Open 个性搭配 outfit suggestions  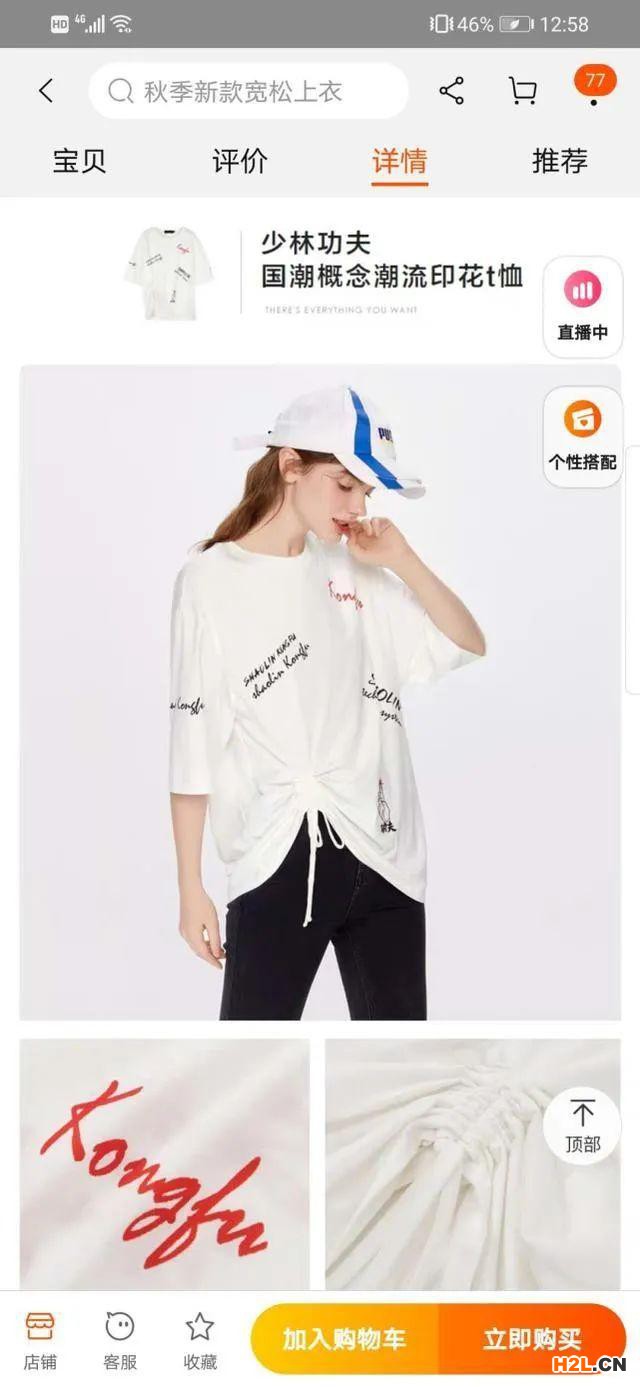point(583,437)
